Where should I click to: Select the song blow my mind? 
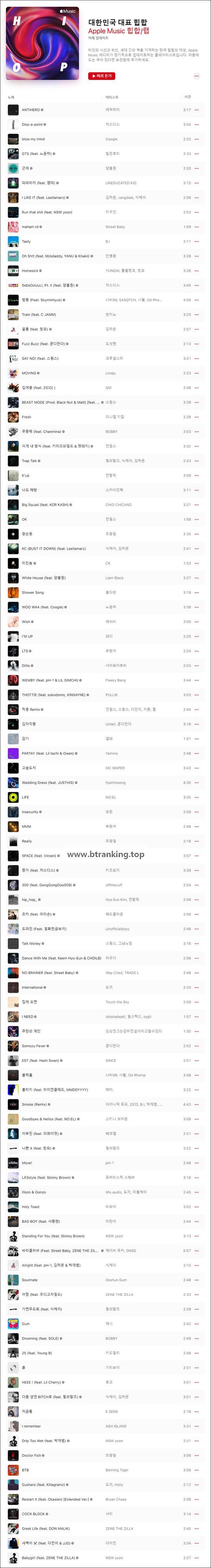tap(33, 139)
